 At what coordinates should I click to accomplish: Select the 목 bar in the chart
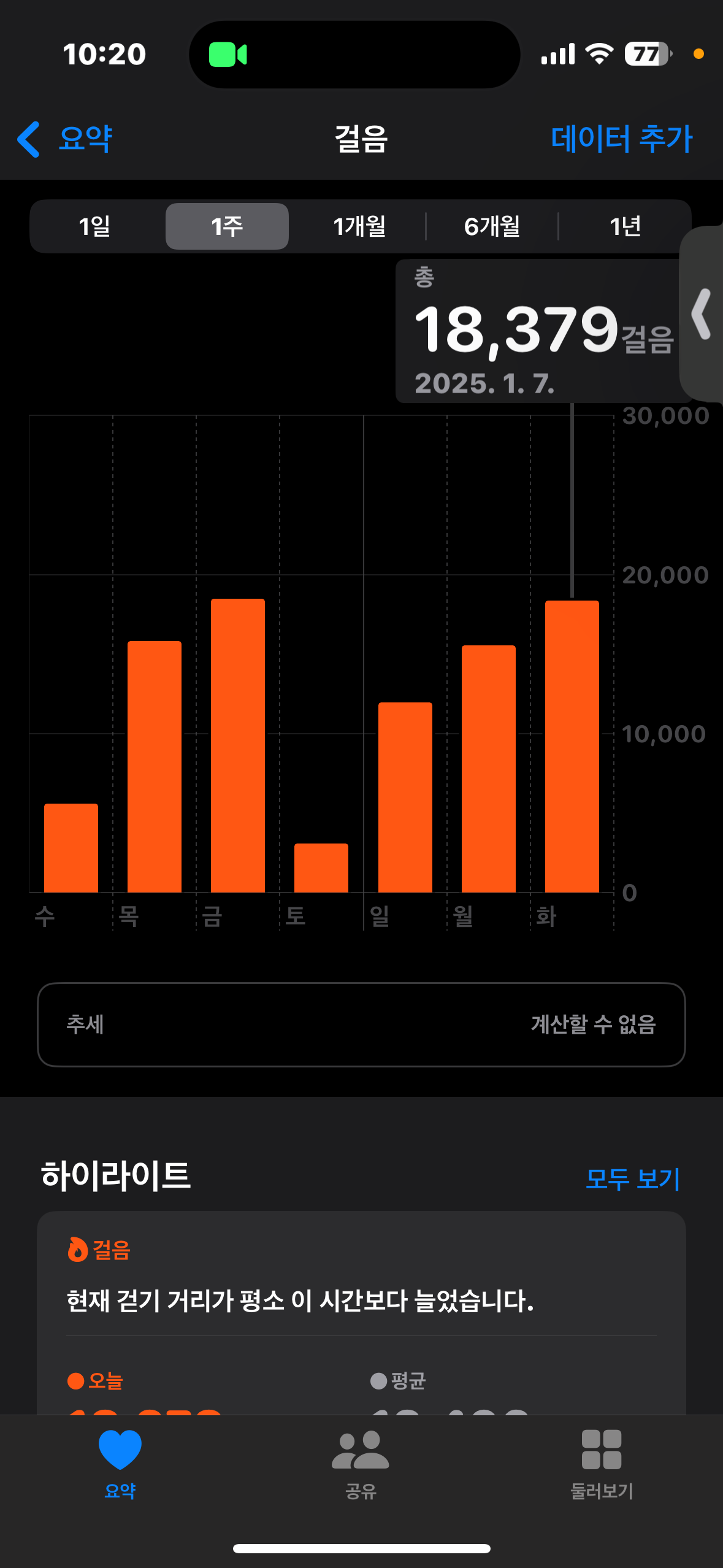(155, 766)
